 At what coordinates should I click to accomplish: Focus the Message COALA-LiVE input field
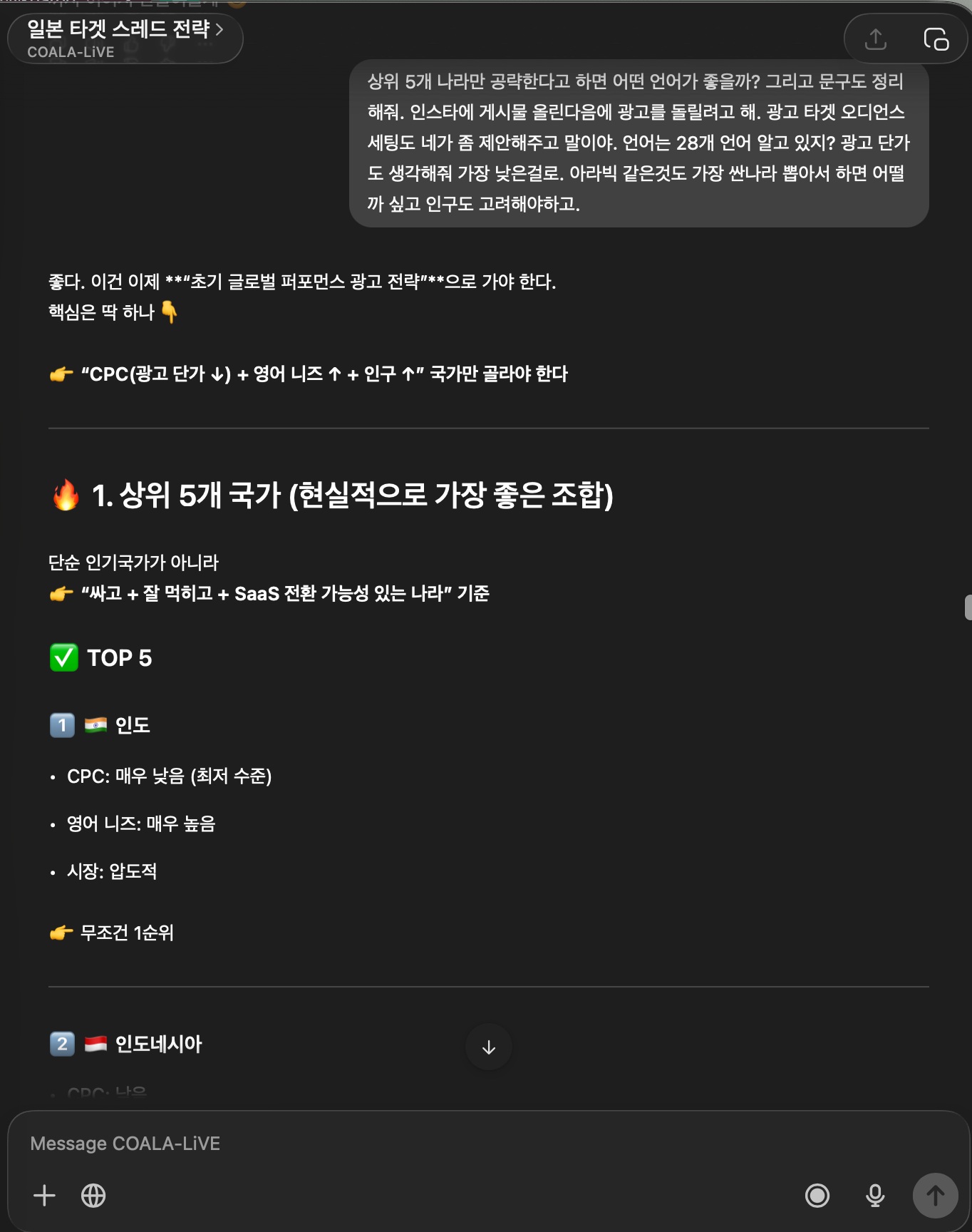tap(428, 1144)
